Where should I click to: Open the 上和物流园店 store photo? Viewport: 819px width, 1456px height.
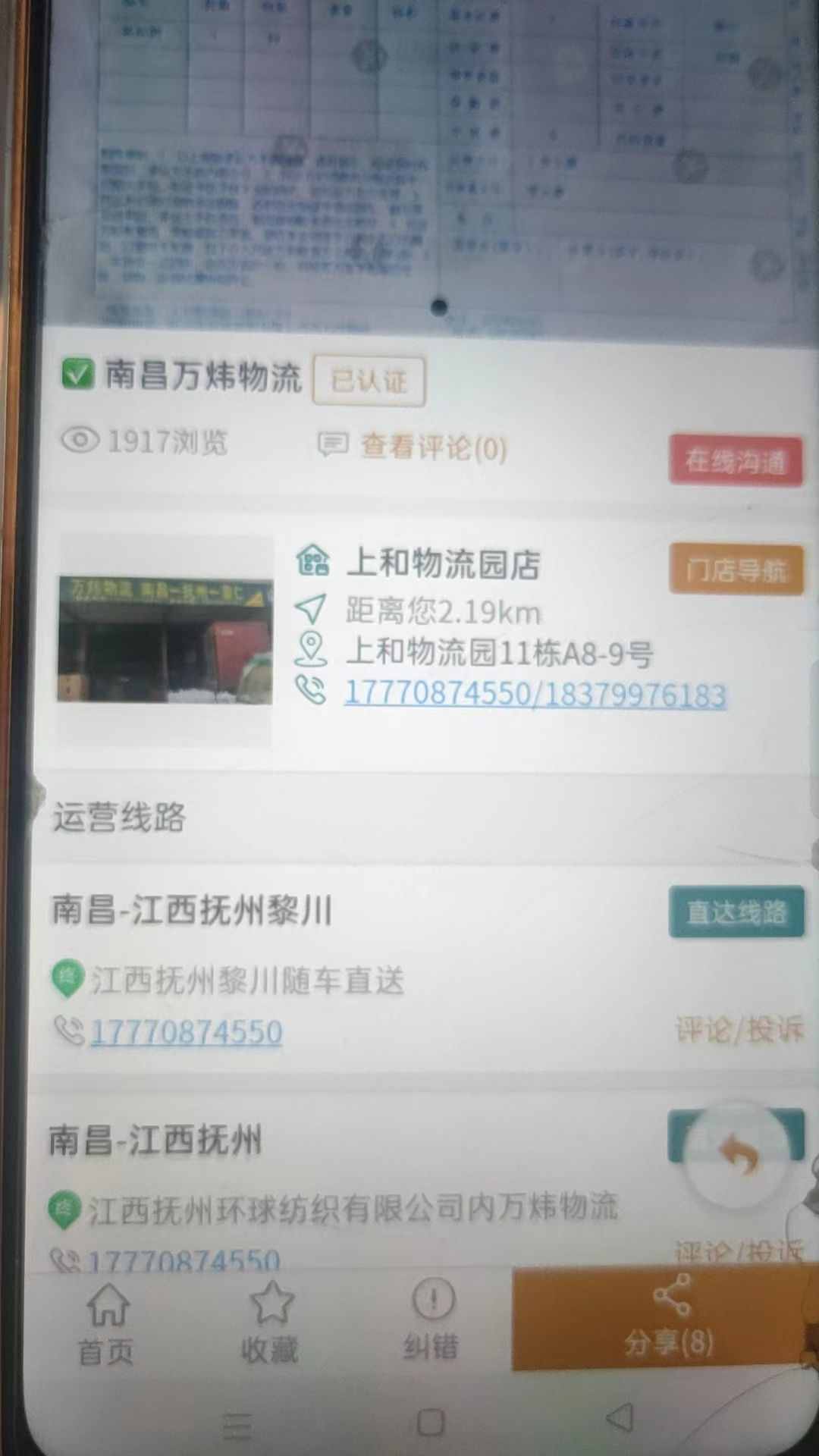pos(165,640)
